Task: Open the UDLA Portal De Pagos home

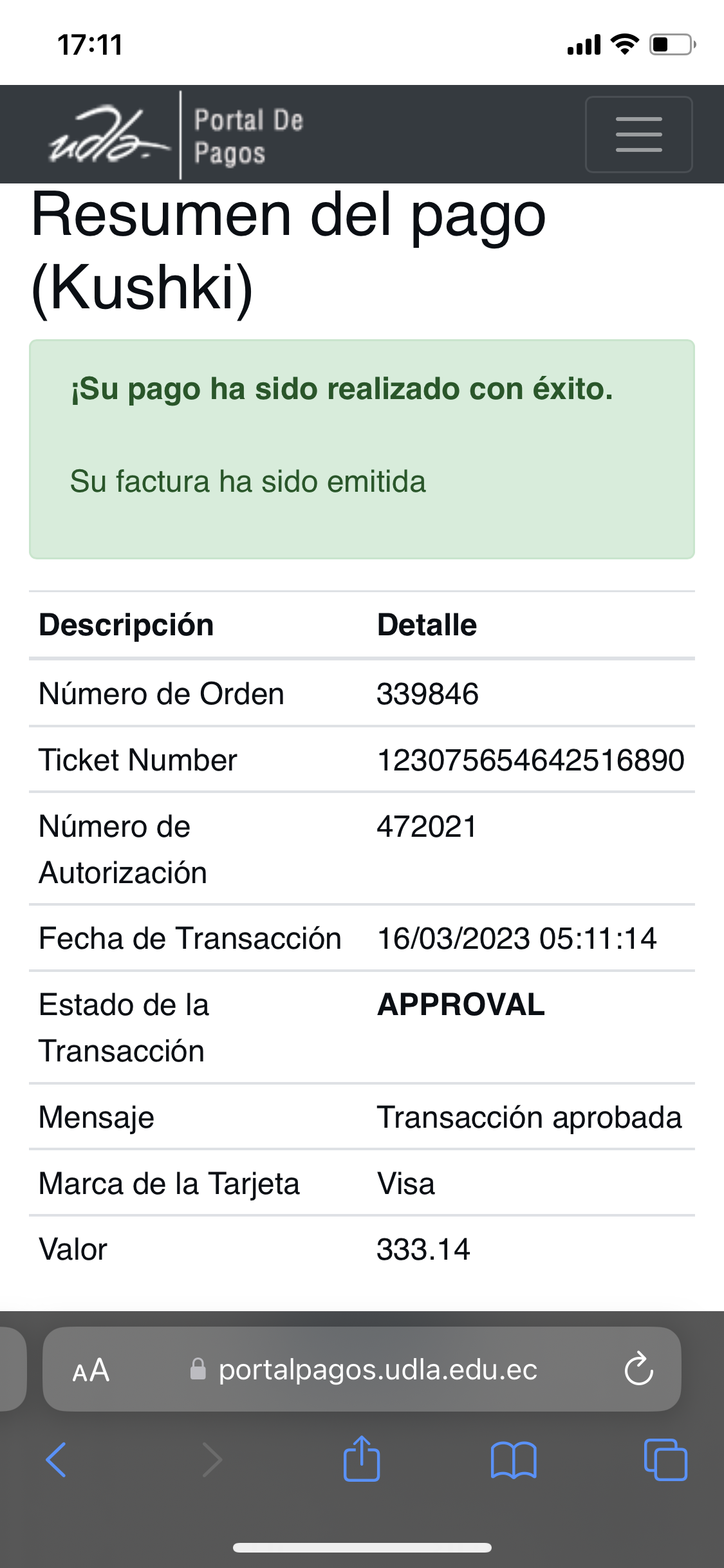Action: [175, 135]
